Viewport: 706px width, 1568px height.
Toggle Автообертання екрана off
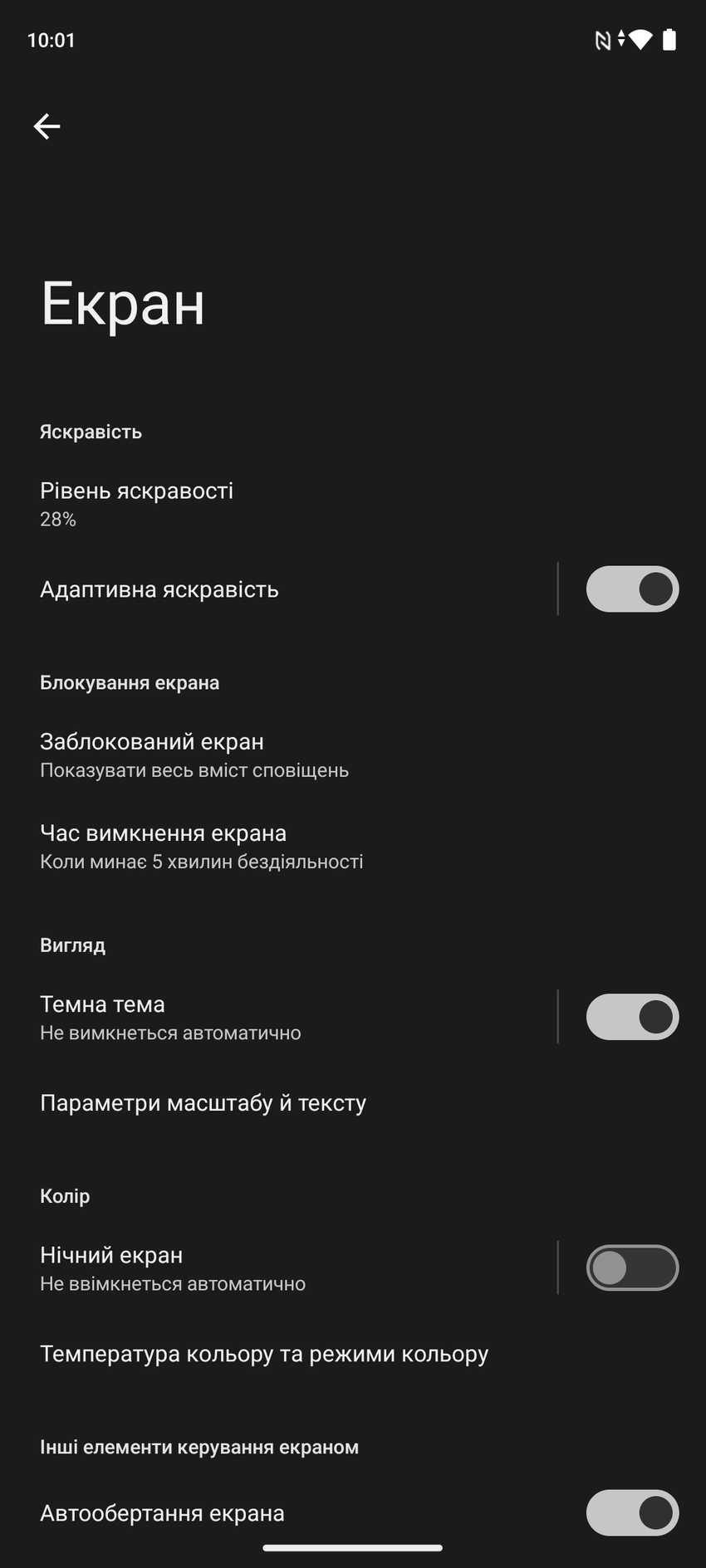[632, 1512]
